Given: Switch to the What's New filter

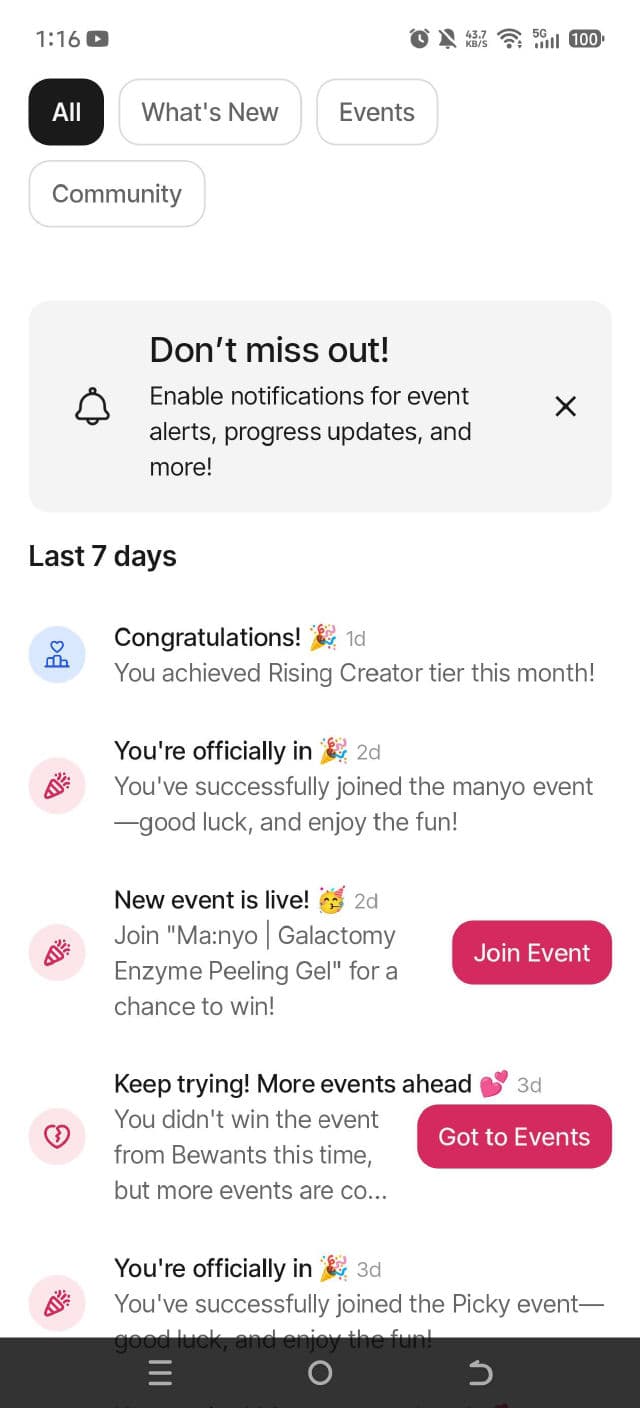Looking at the screenshot, I should point(210,112).
